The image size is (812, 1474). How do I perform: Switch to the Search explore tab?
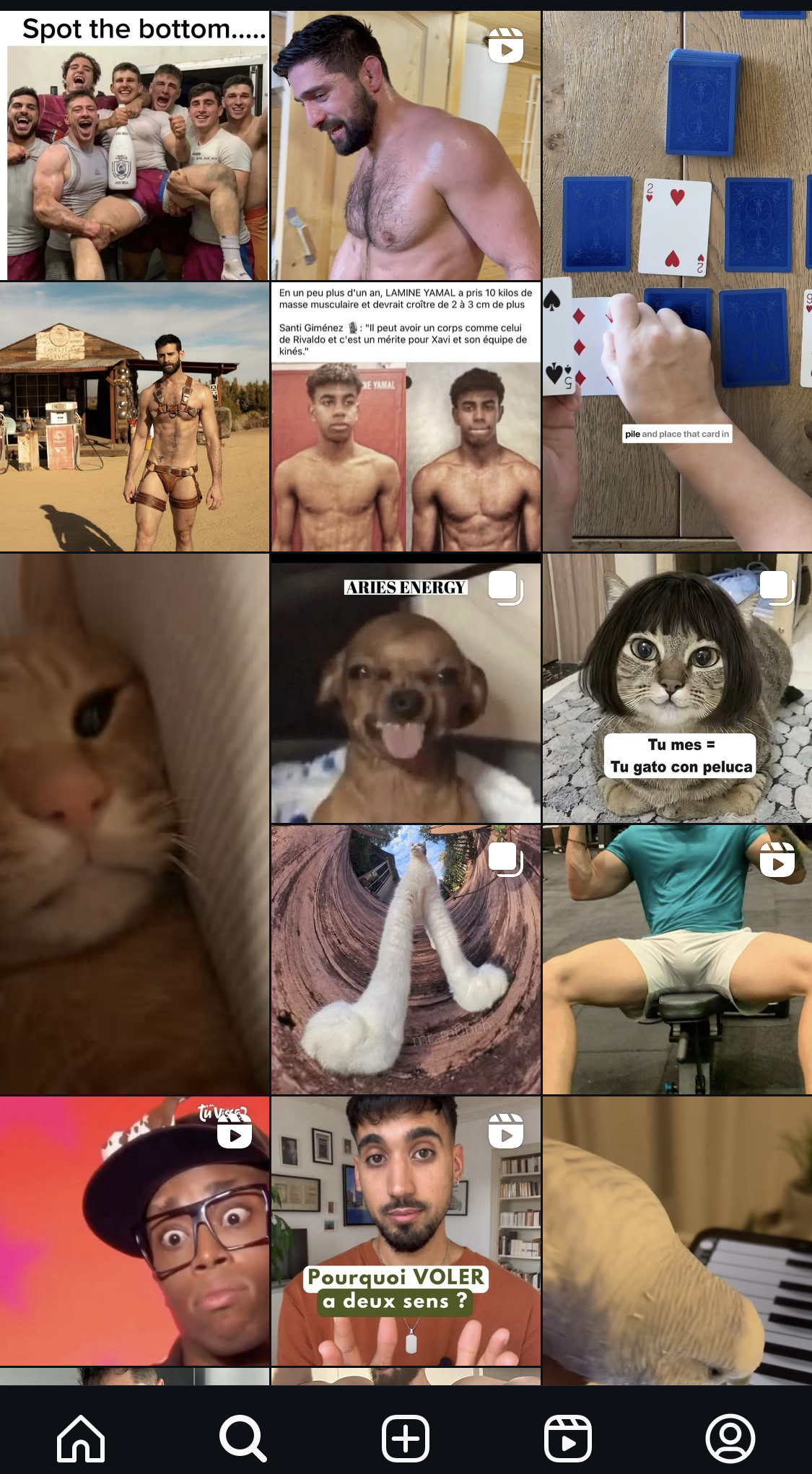coord(243,1438)
